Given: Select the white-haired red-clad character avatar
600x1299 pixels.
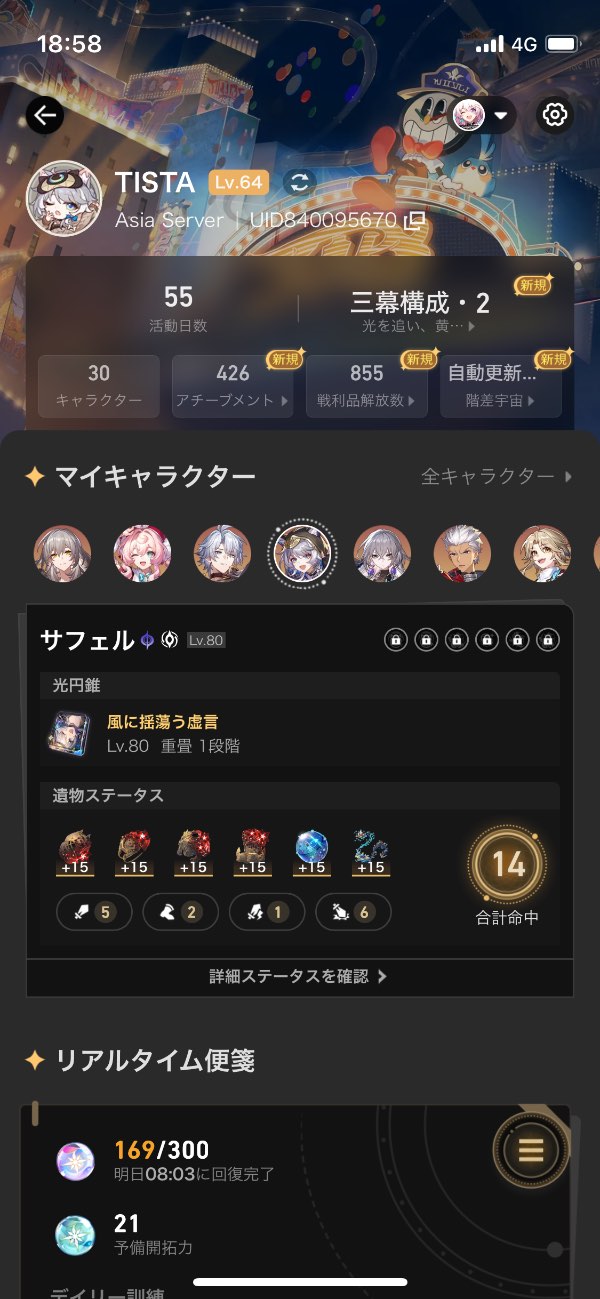Looking at the screenshot, I should click(x=462, y=554).
